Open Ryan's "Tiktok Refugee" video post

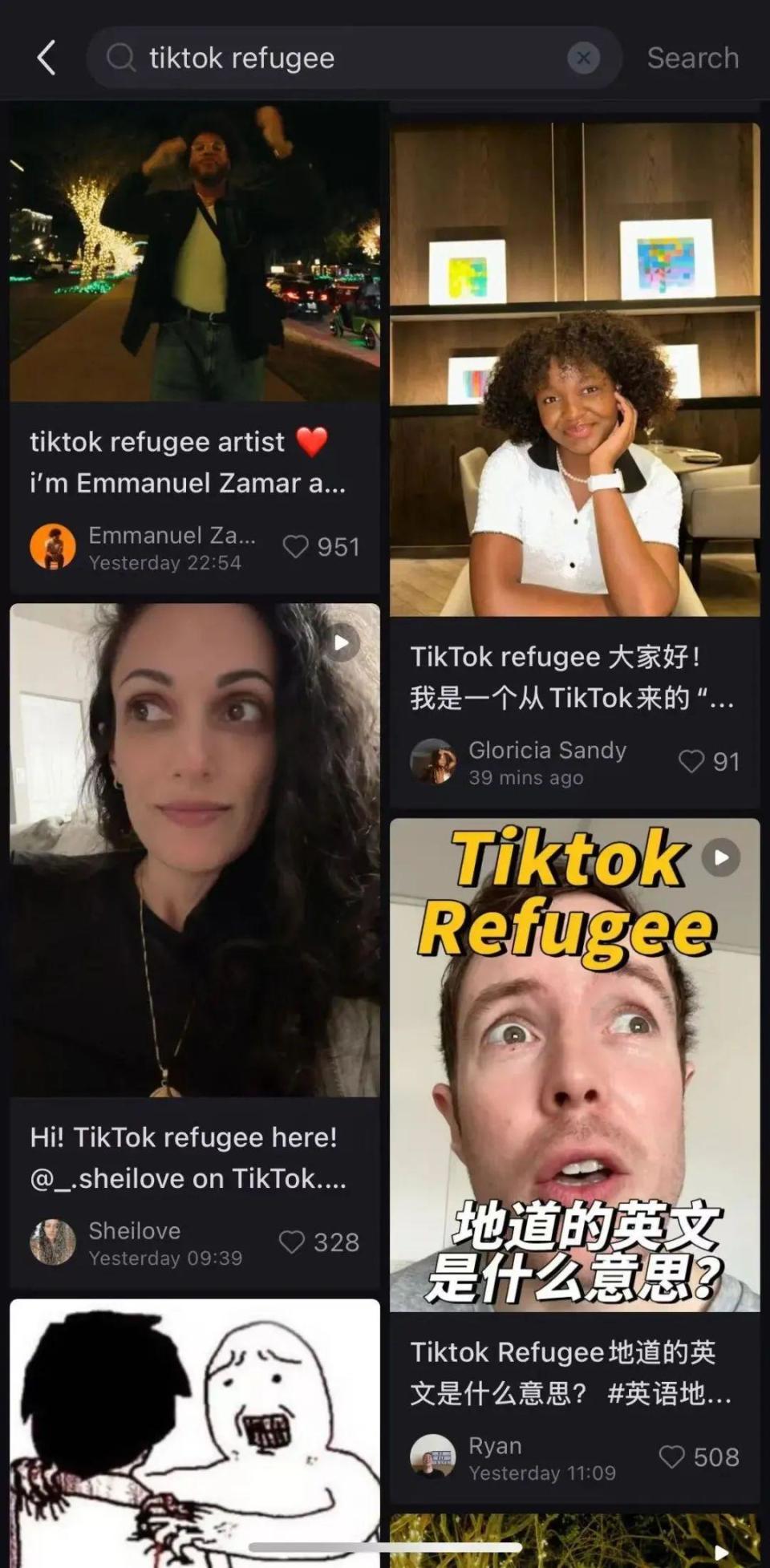574,1067
